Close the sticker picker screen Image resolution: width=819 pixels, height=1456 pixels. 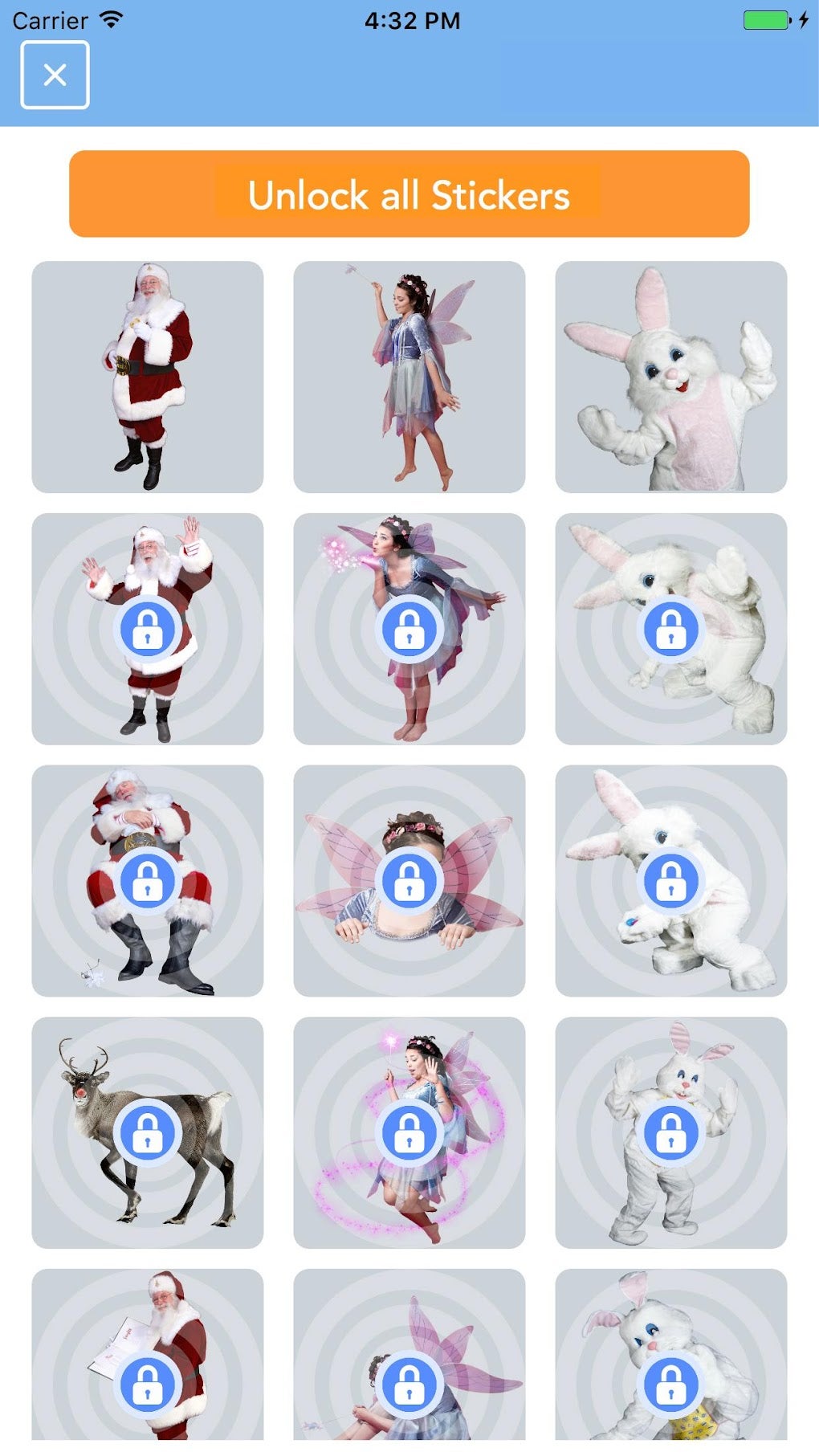(x=55, y=75)
